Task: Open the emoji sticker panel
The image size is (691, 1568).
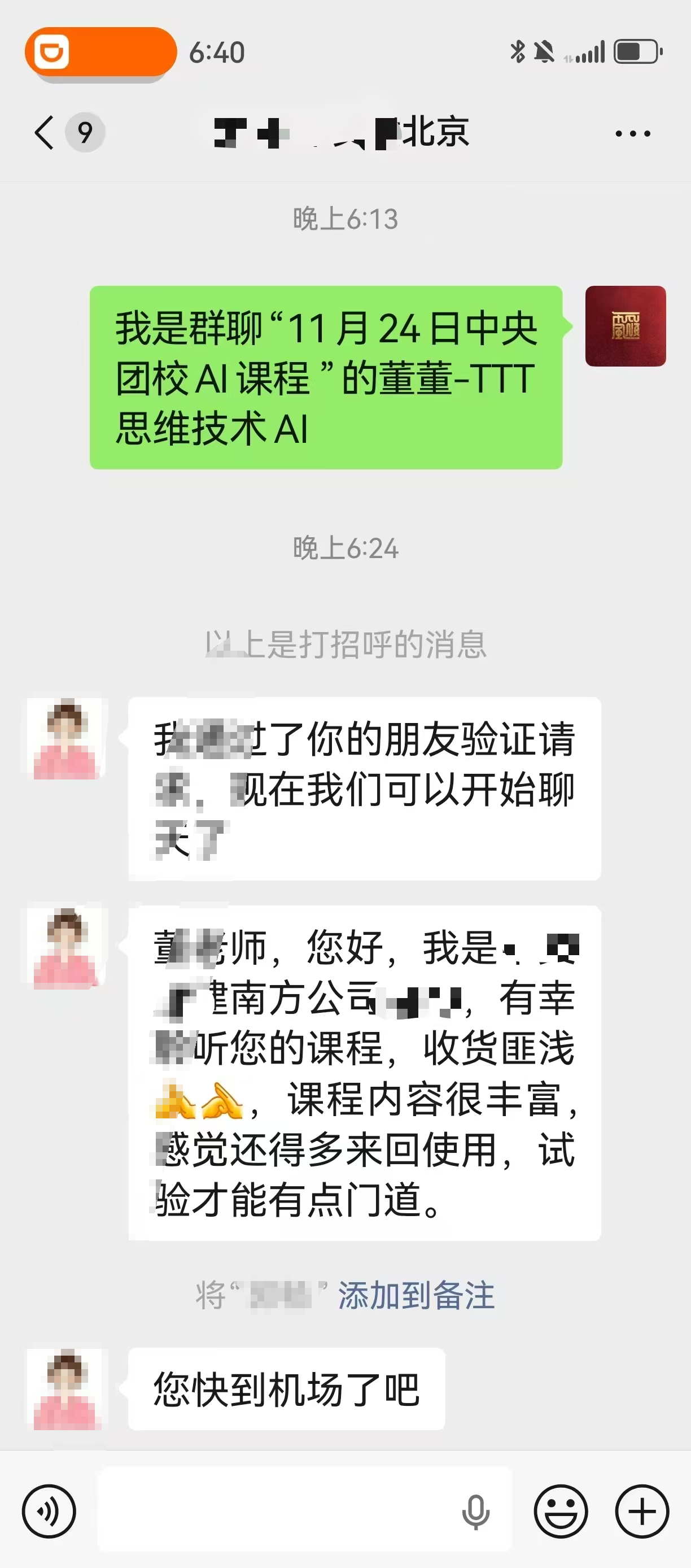Action: point(560,1512)
